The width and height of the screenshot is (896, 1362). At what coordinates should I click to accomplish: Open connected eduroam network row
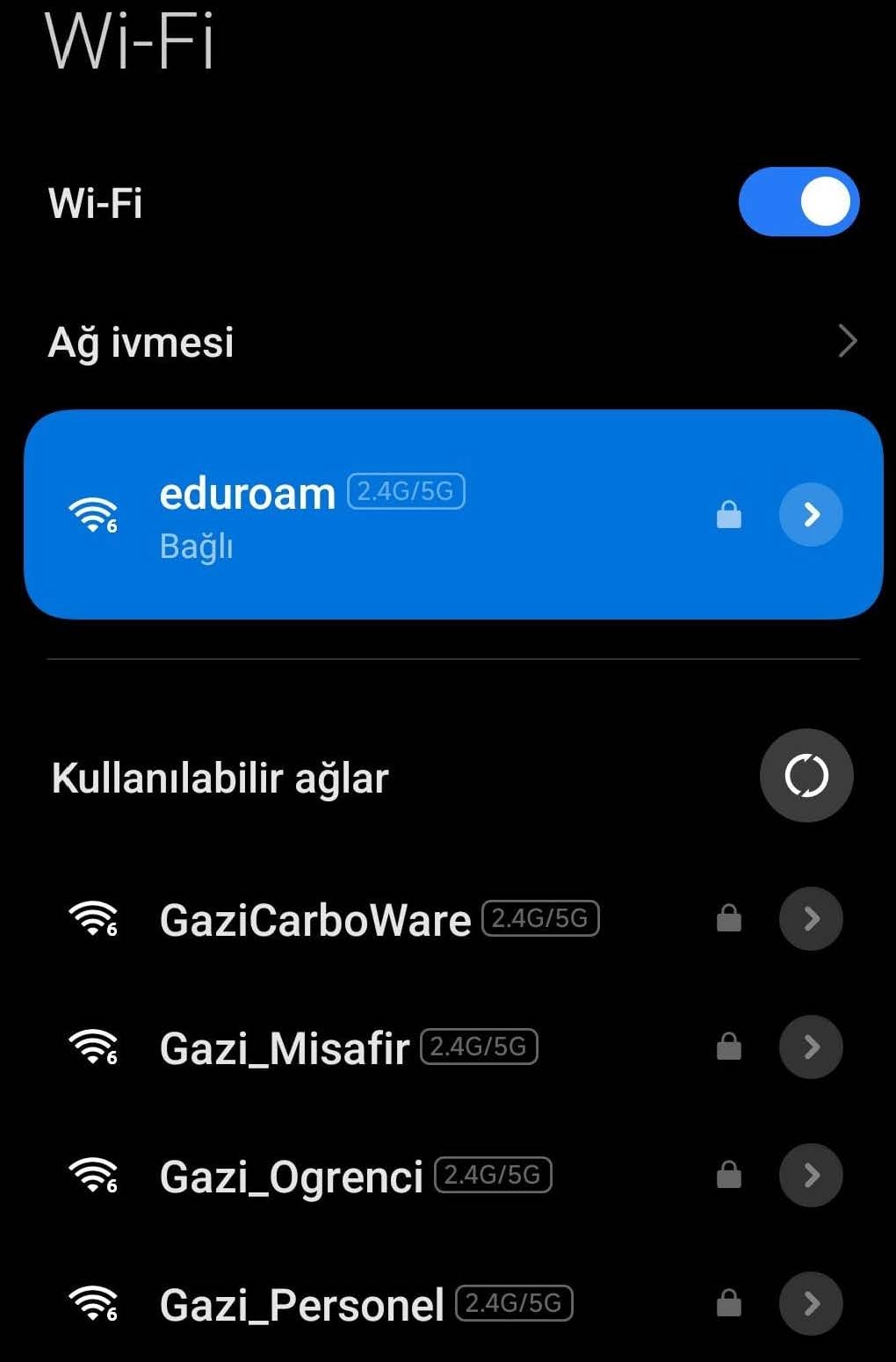tap(395, 516)
